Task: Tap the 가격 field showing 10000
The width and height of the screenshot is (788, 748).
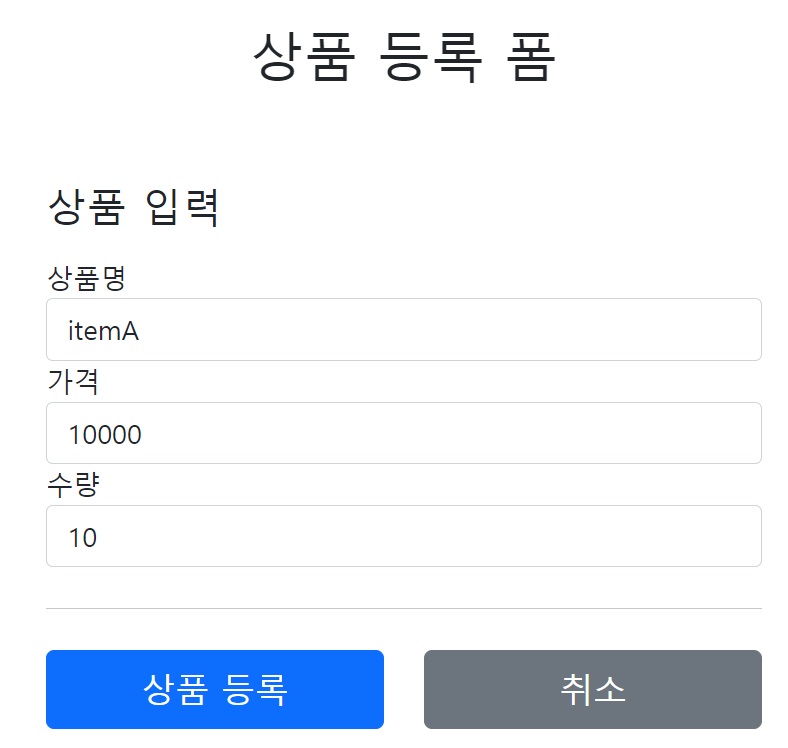Action: [x=403, y=433]
